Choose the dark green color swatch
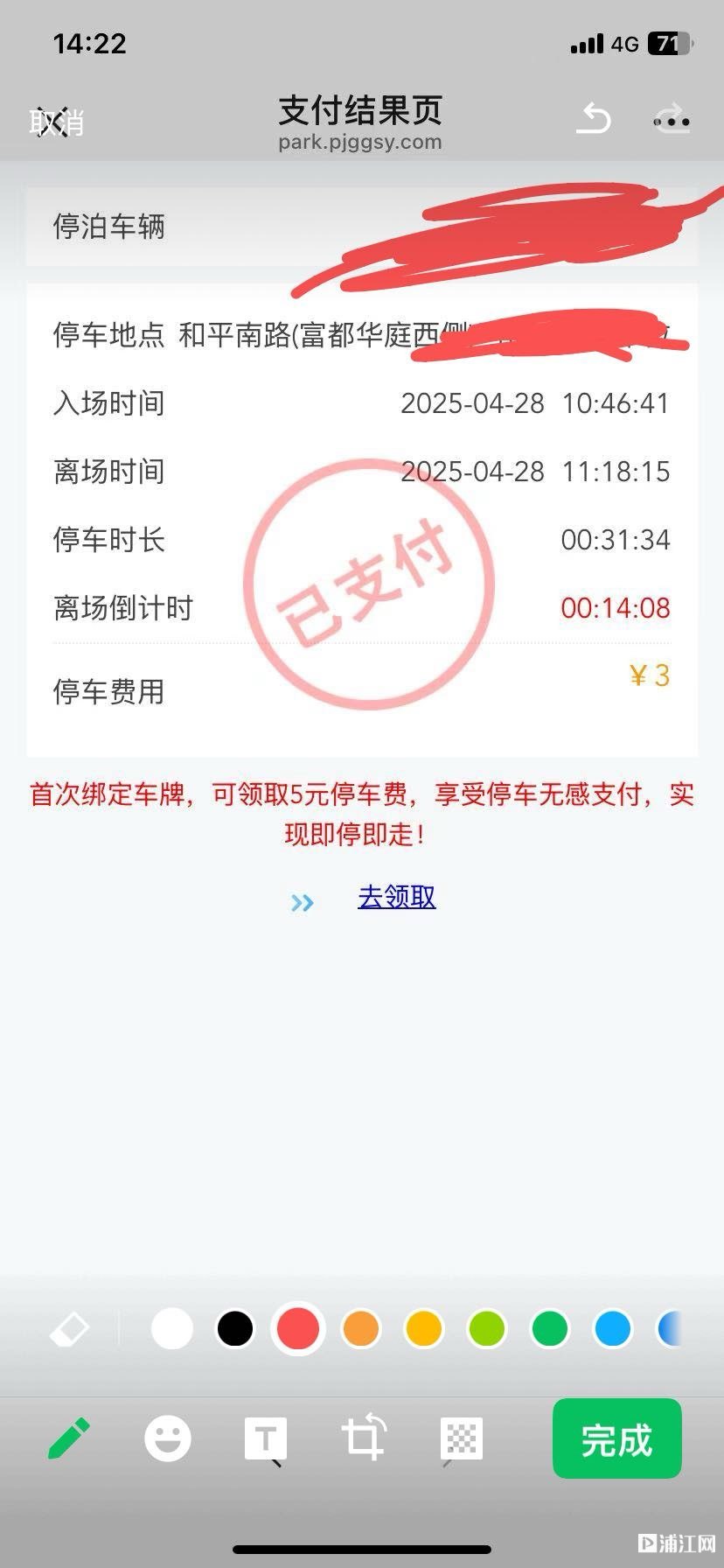The width and height of the screenshot is (724, 1568). pos(550,1328)
